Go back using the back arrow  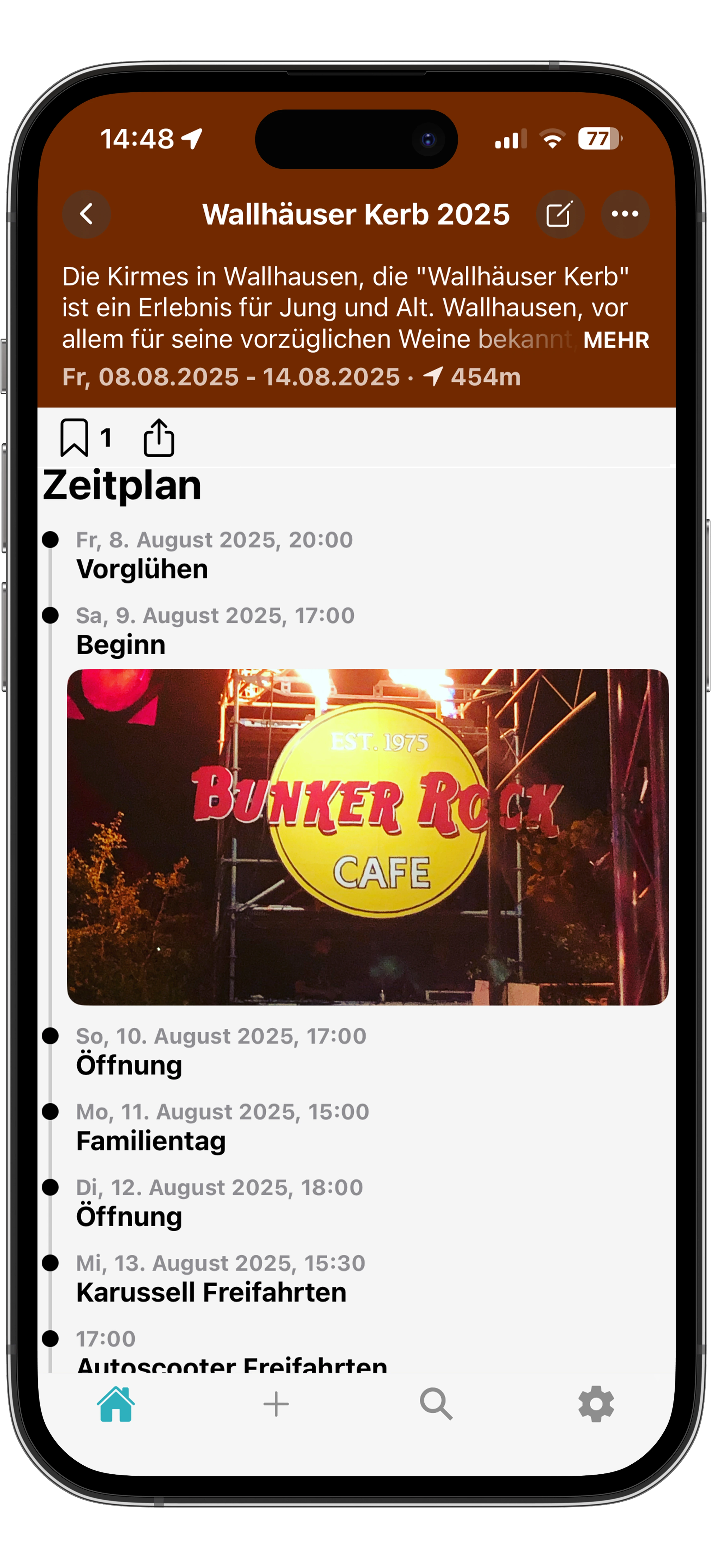86,214
